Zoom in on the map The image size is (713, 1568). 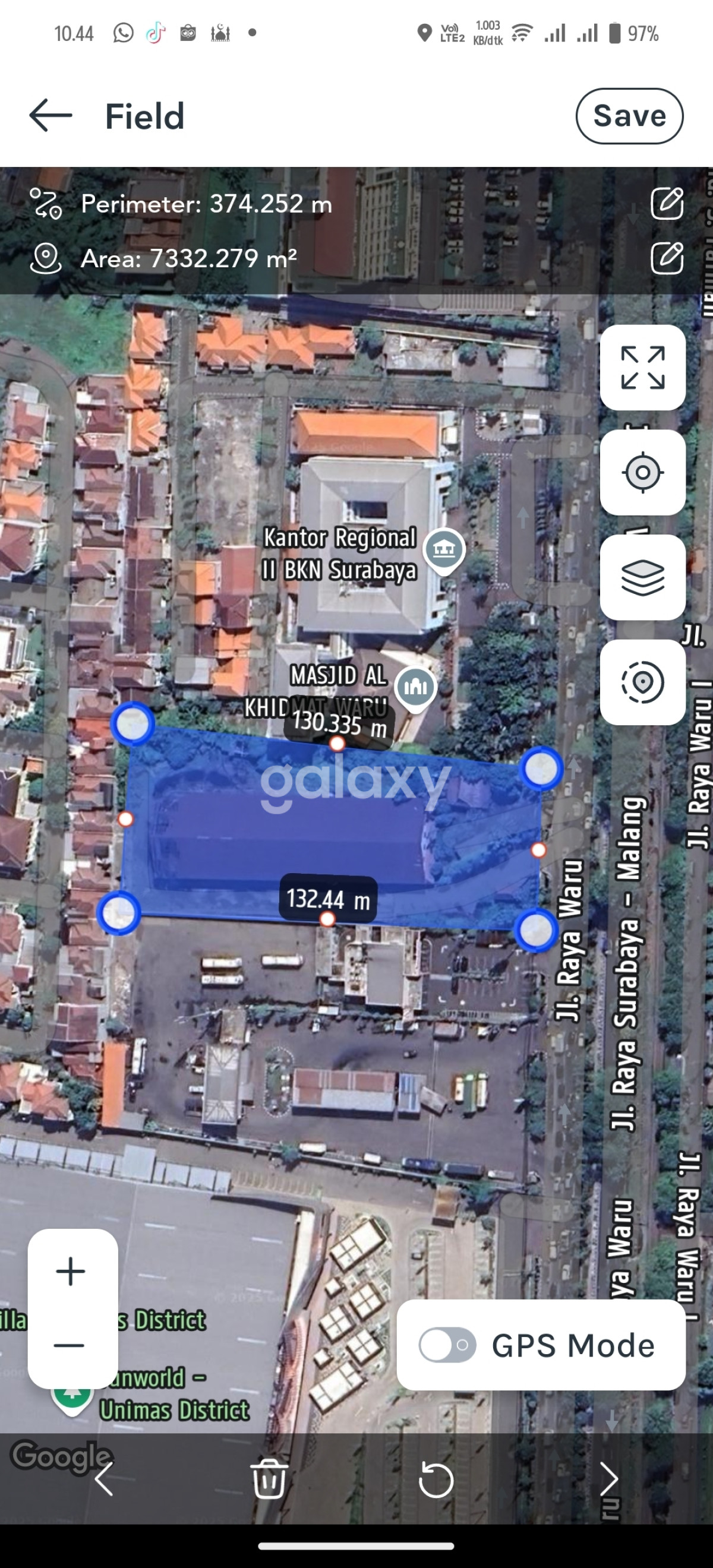(71, 1272)
